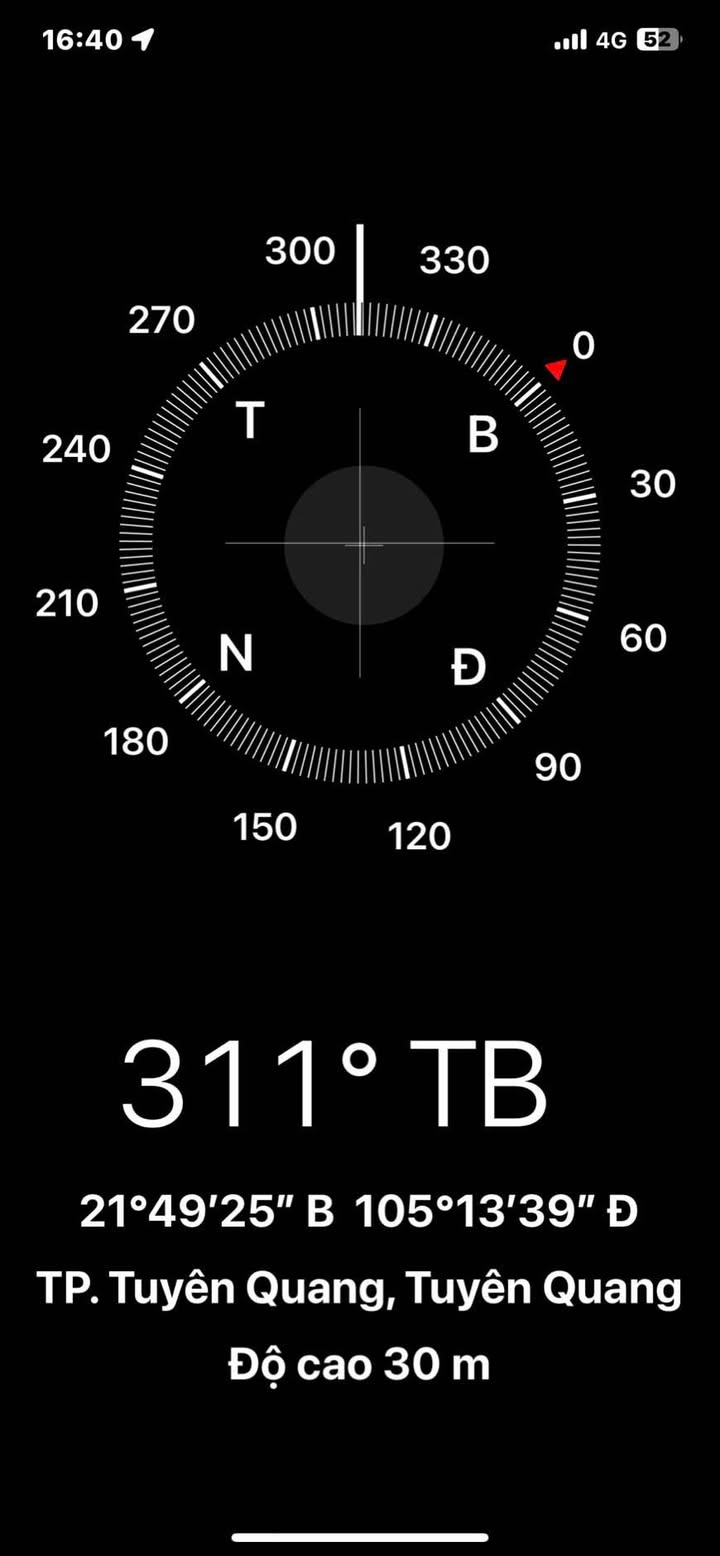Tap the compass dial to lock bearing
This screenshot has width=720, height=1556.
tap(360, 543)
